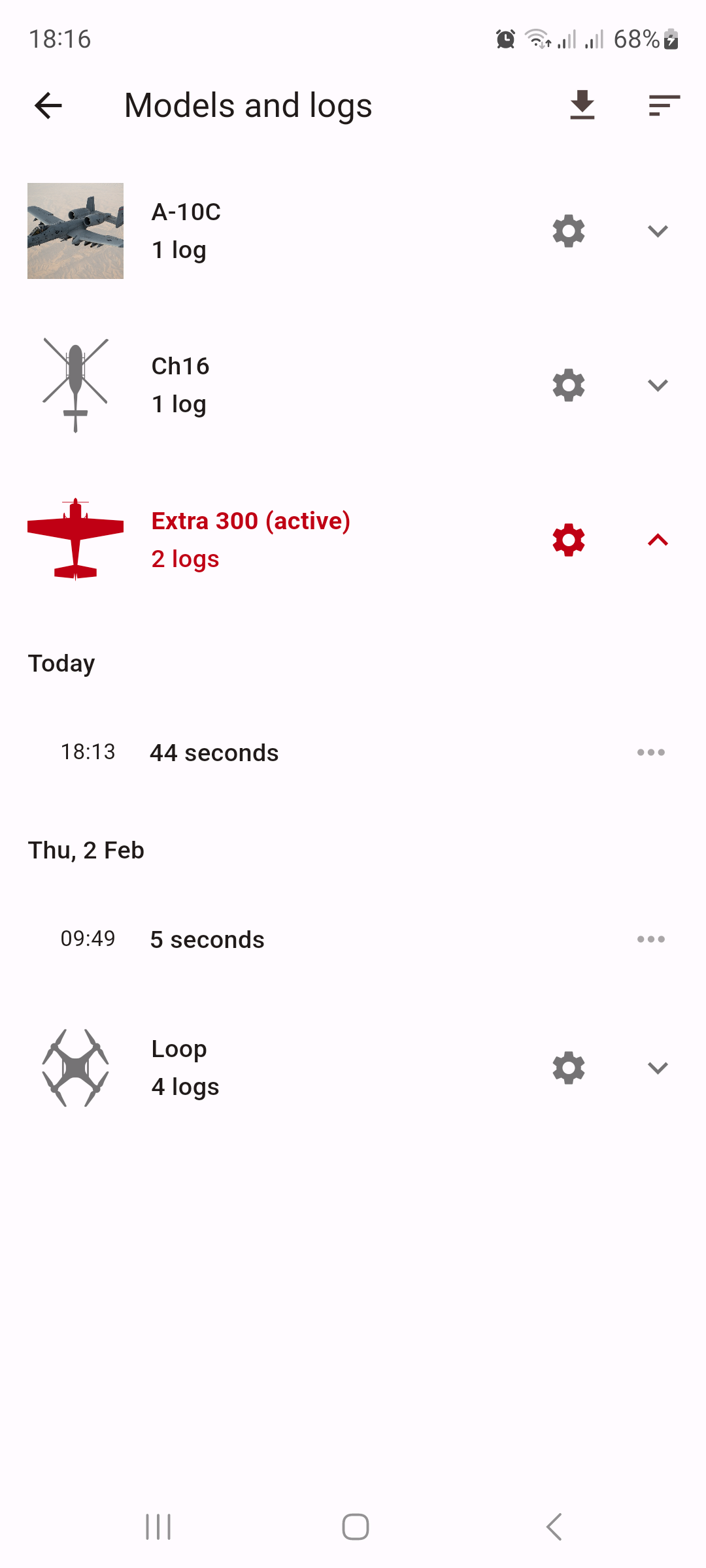Open more options for the 5 seconds log
706x1568 pixels.
[x=651, y=939]
